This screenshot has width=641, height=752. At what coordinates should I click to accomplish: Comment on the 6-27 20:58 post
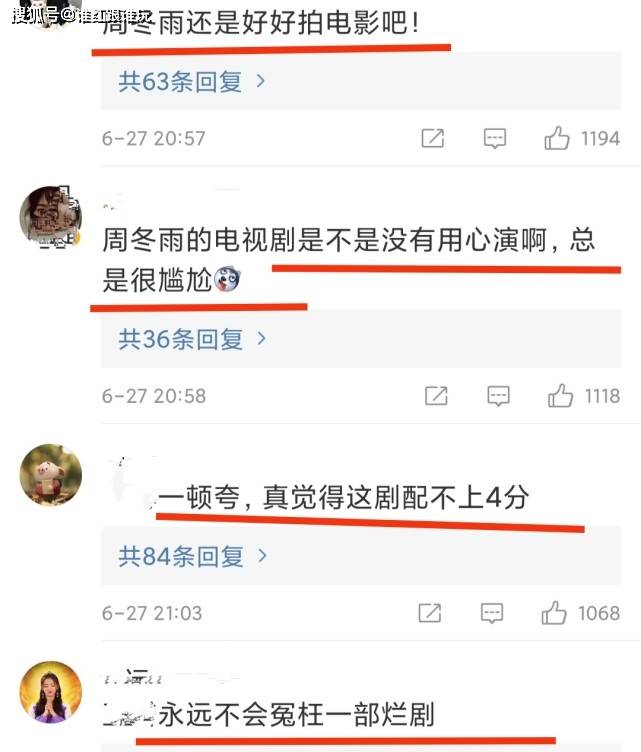click(x=498, y=397)
